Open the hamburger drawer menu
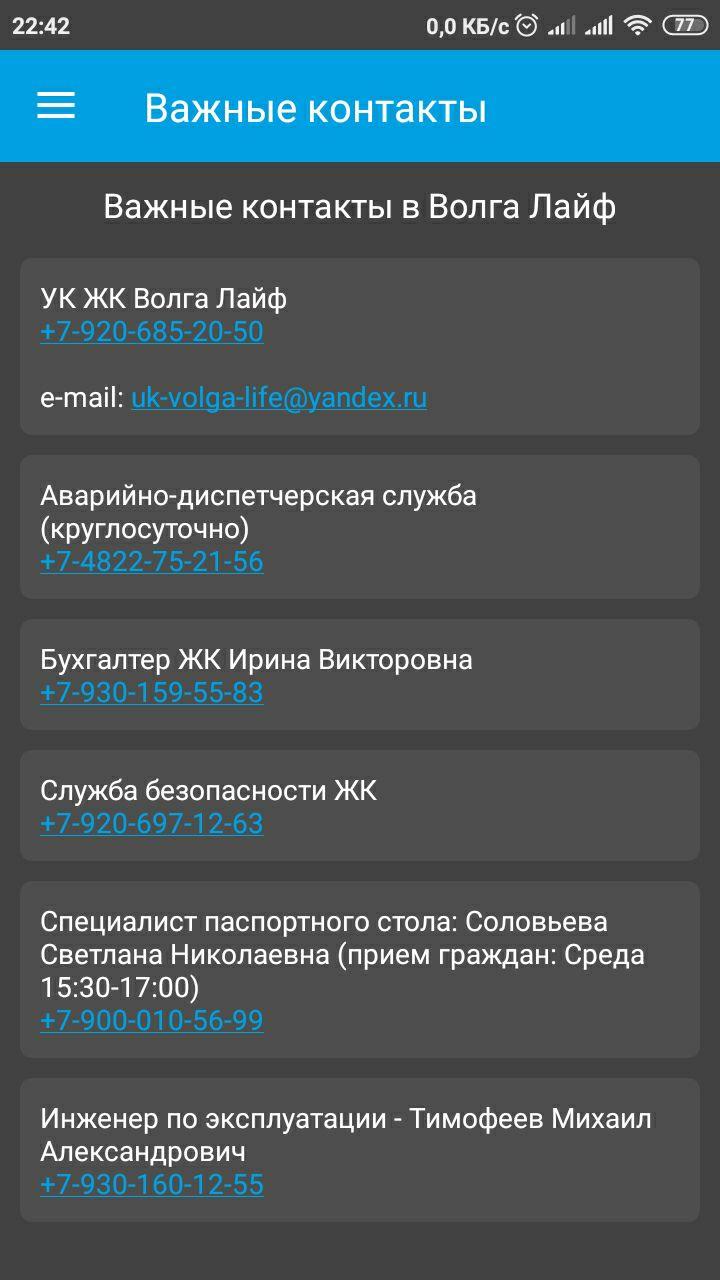This screenshot has height=1280, width=720. pyautogui.click(x=56, y=106)
